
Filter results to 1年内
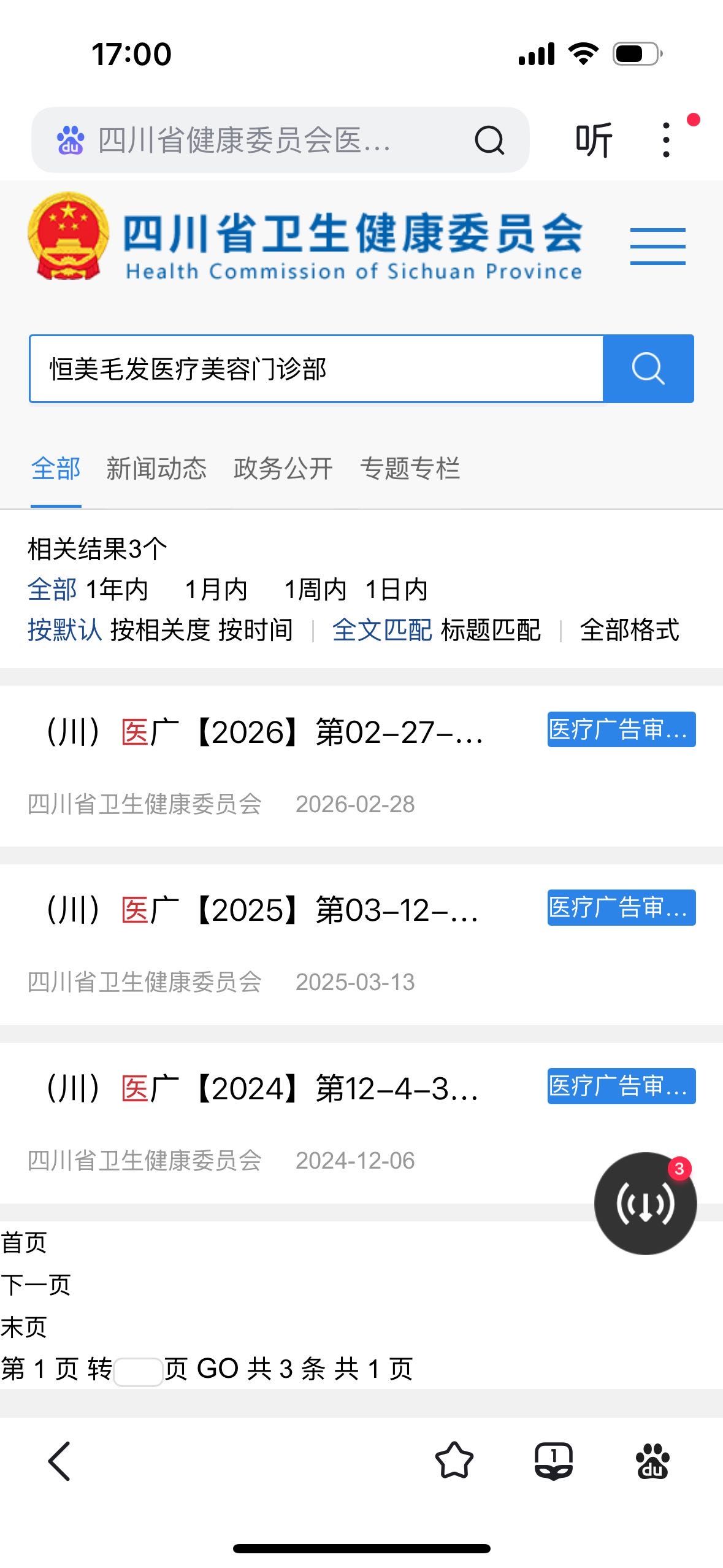click(117, 590)
